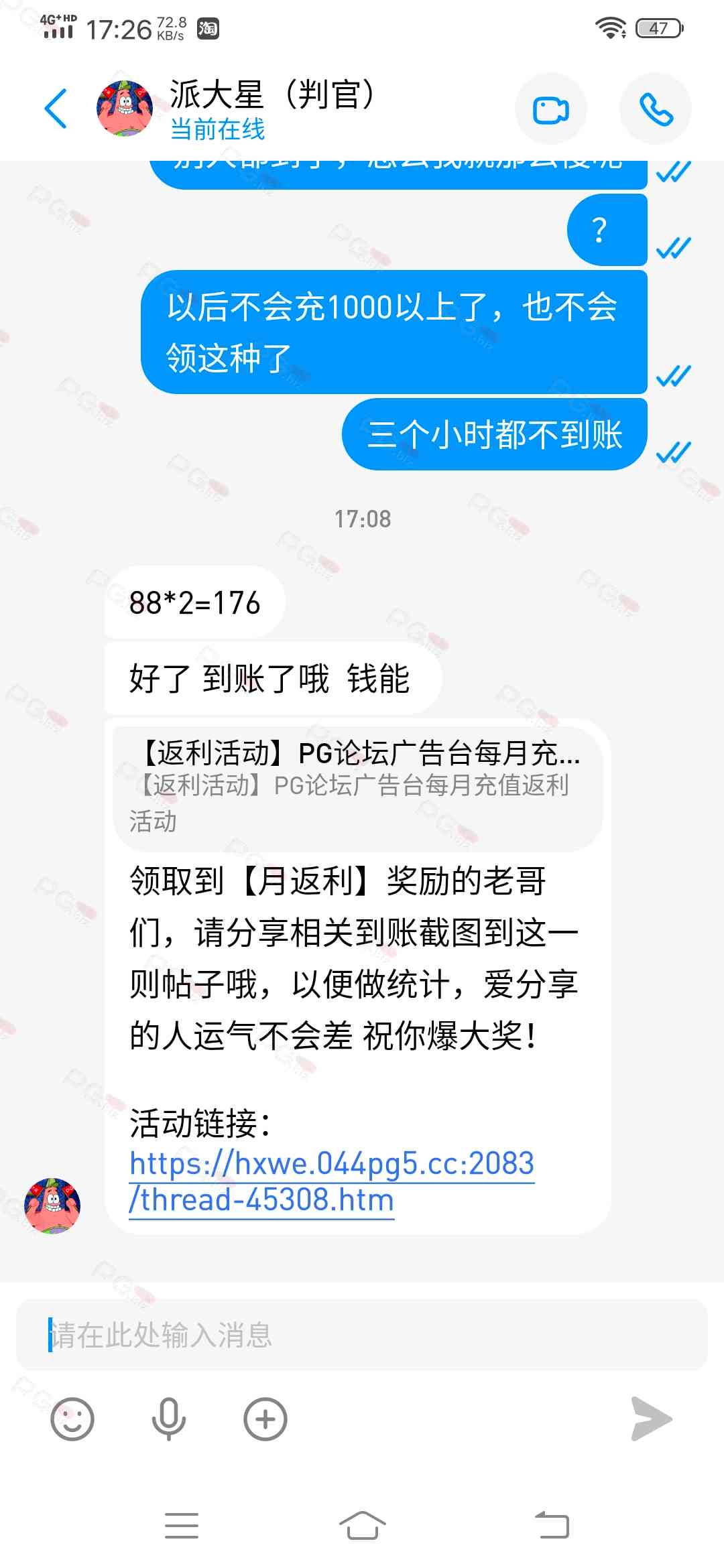The image size is (724, 1568).
Task: Record a voice message with microphone
Action: pos(168,1419)
